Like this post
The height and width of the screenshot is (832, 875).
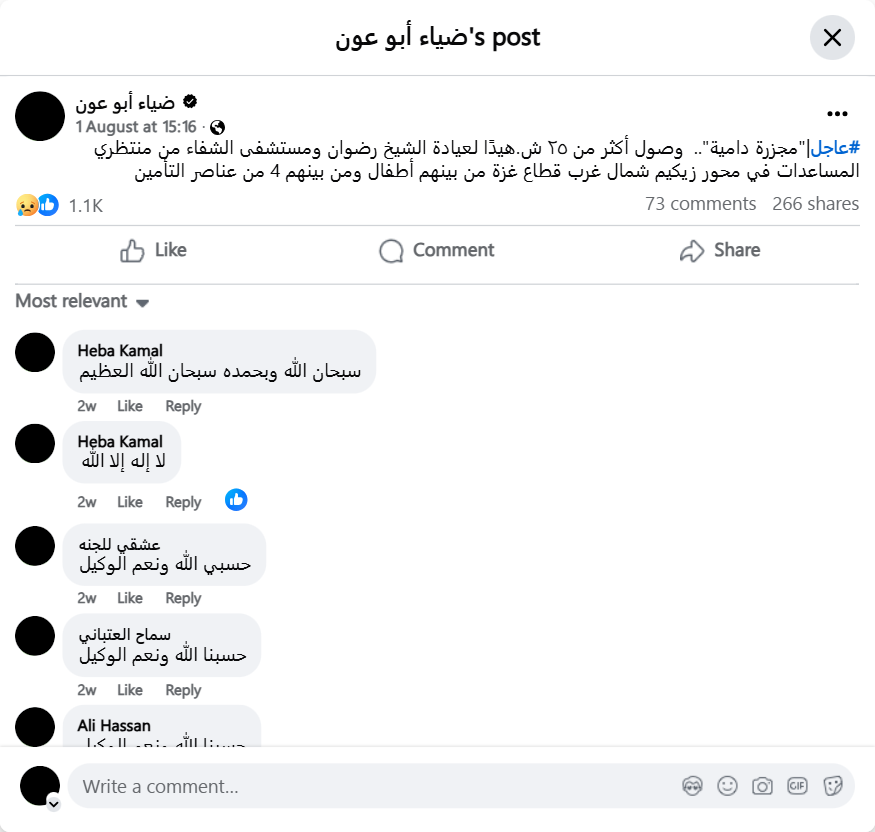point(153,250)
